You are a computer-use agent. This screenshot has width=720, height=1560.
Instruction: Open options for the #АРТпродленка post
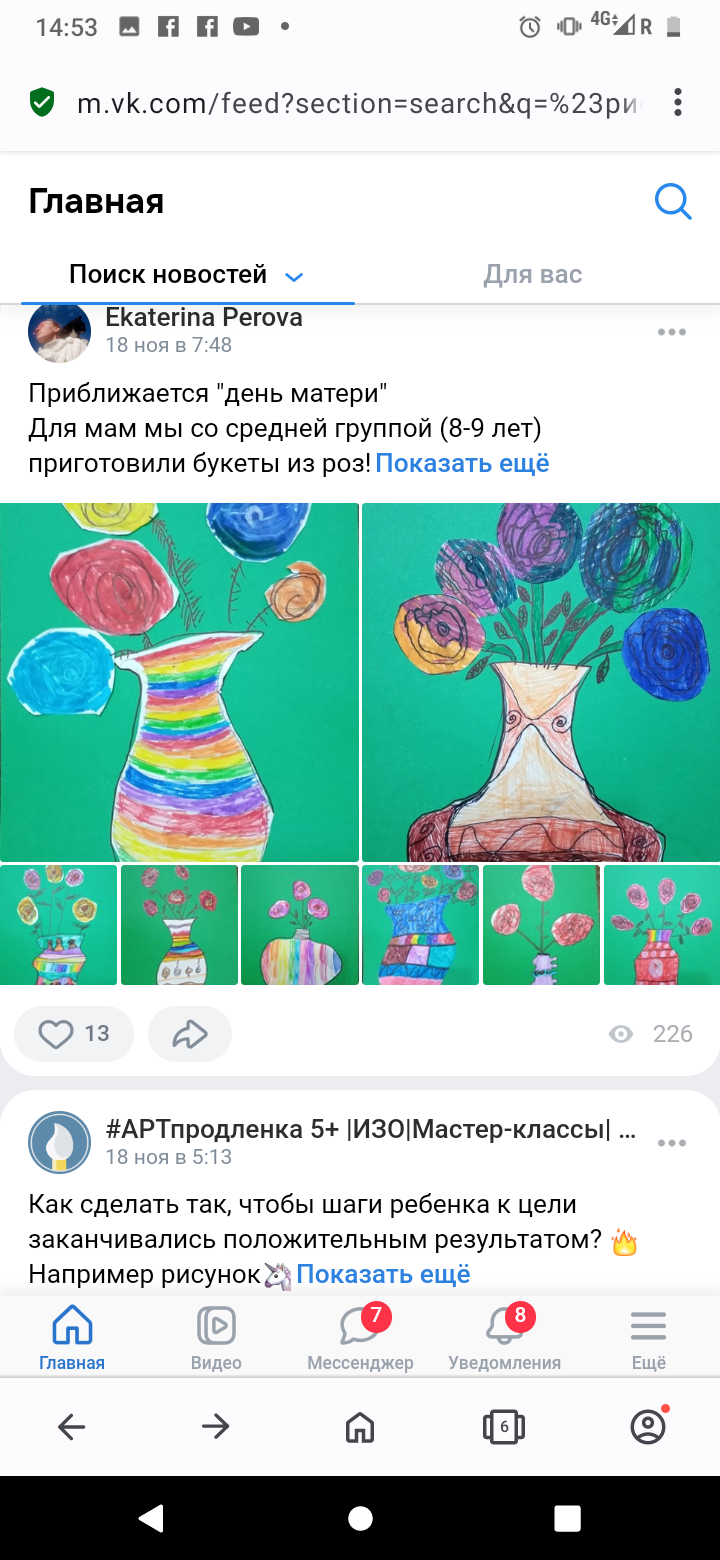[x=671, y=1143]
